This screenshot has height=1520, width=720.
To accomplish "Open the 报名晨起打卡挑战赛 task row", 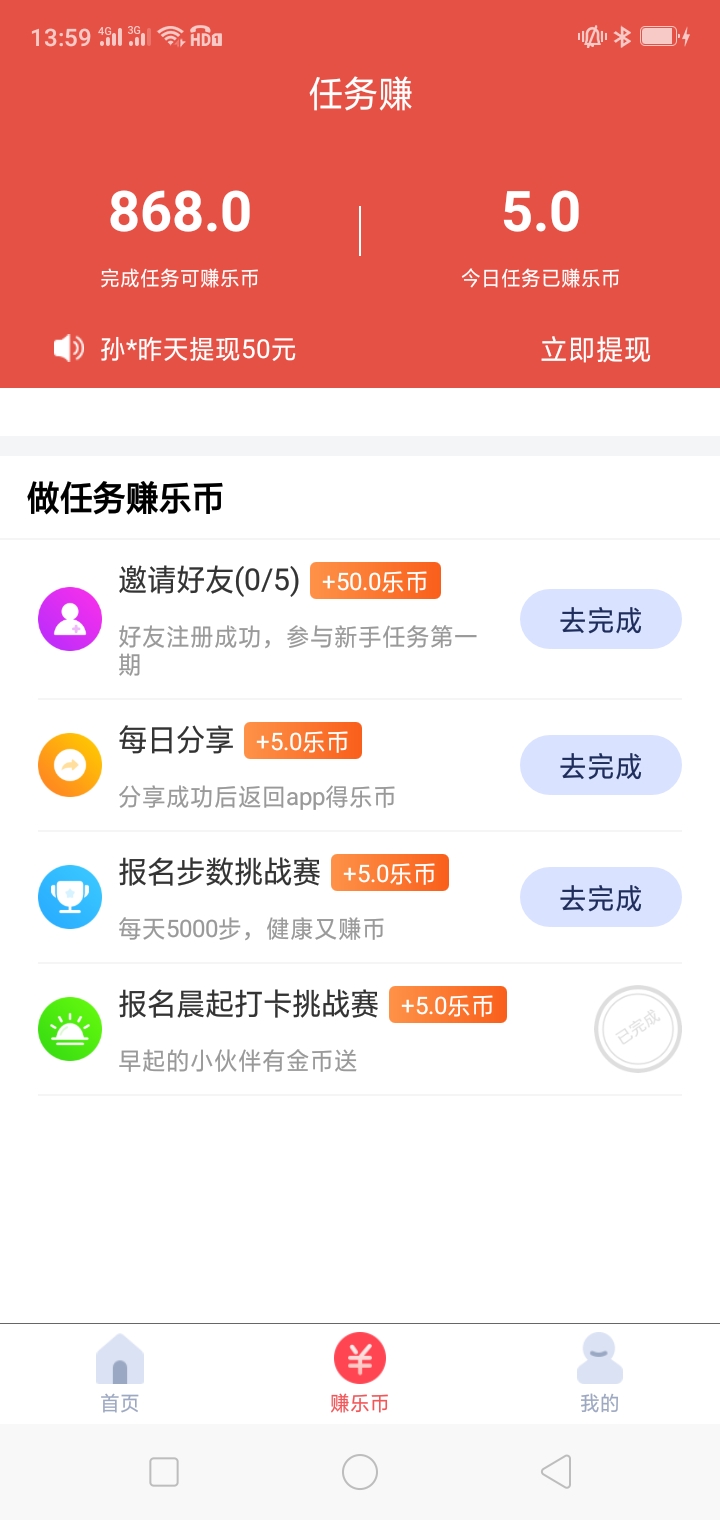I will coord(360,1029).
